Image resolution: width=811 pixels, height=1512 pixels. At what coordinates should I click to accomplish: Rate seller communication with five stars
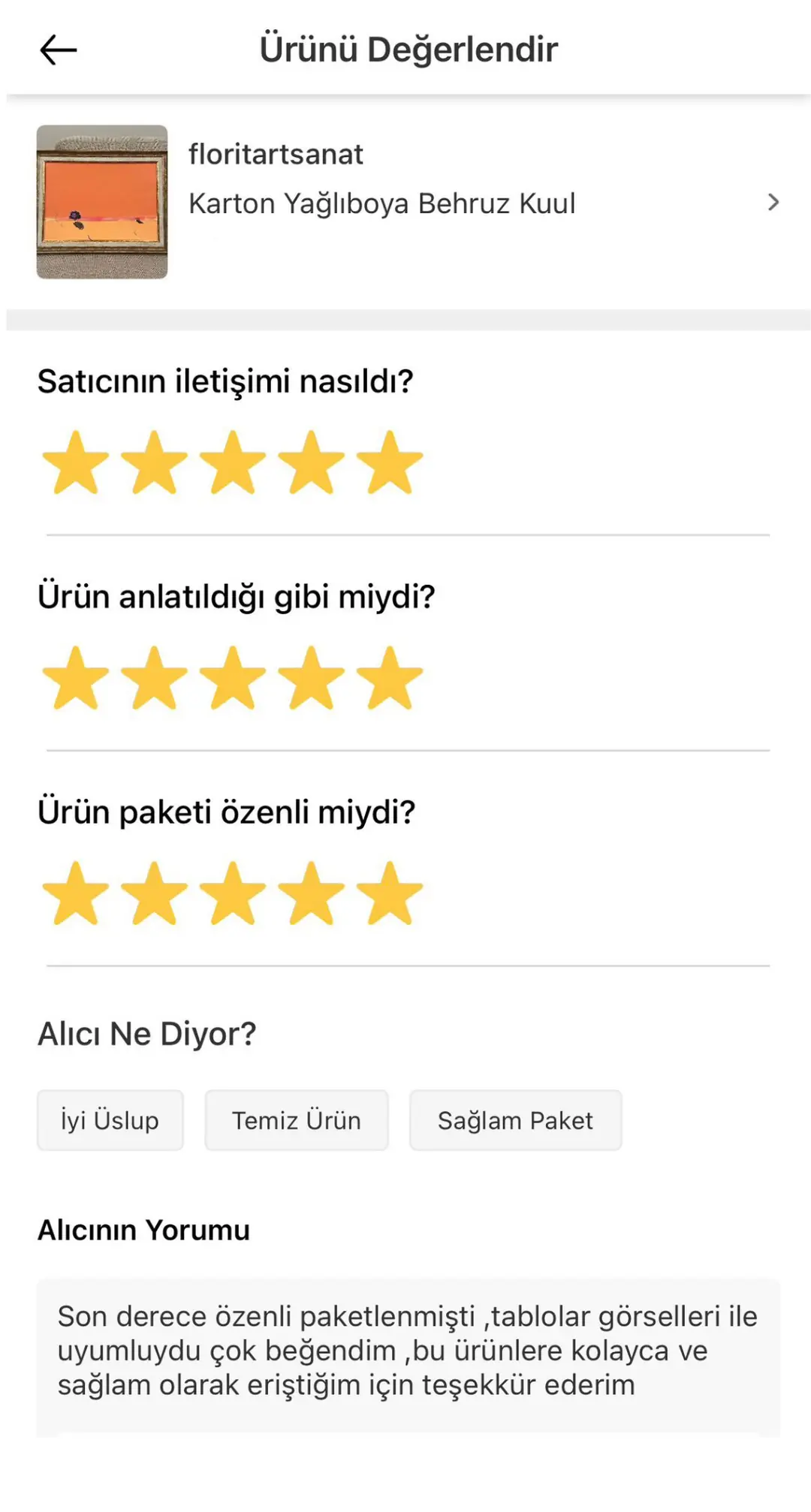390,462
